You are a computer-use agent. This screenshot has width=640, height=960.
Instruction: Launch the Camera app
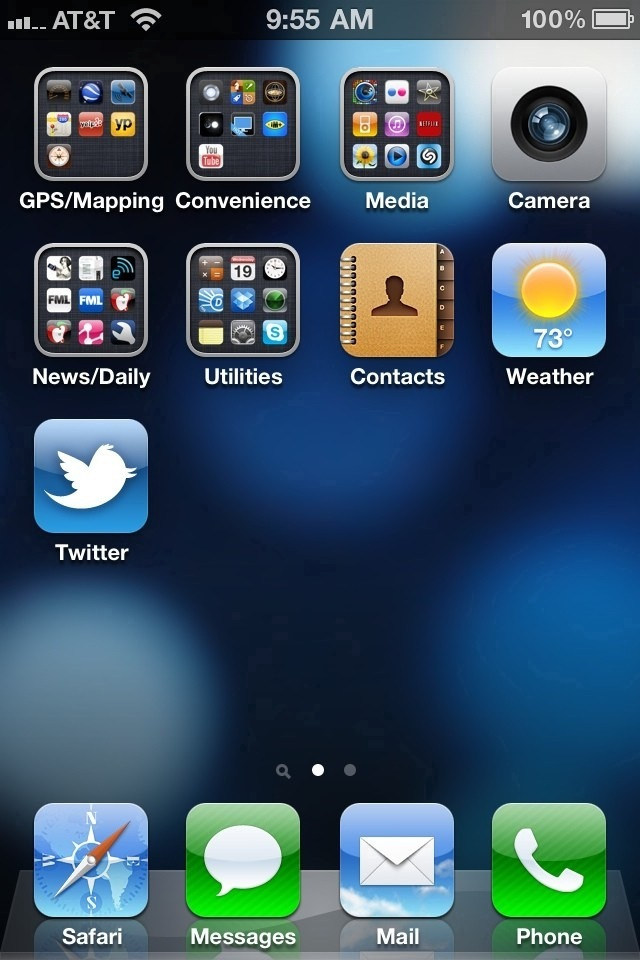[x=549, y=124]
